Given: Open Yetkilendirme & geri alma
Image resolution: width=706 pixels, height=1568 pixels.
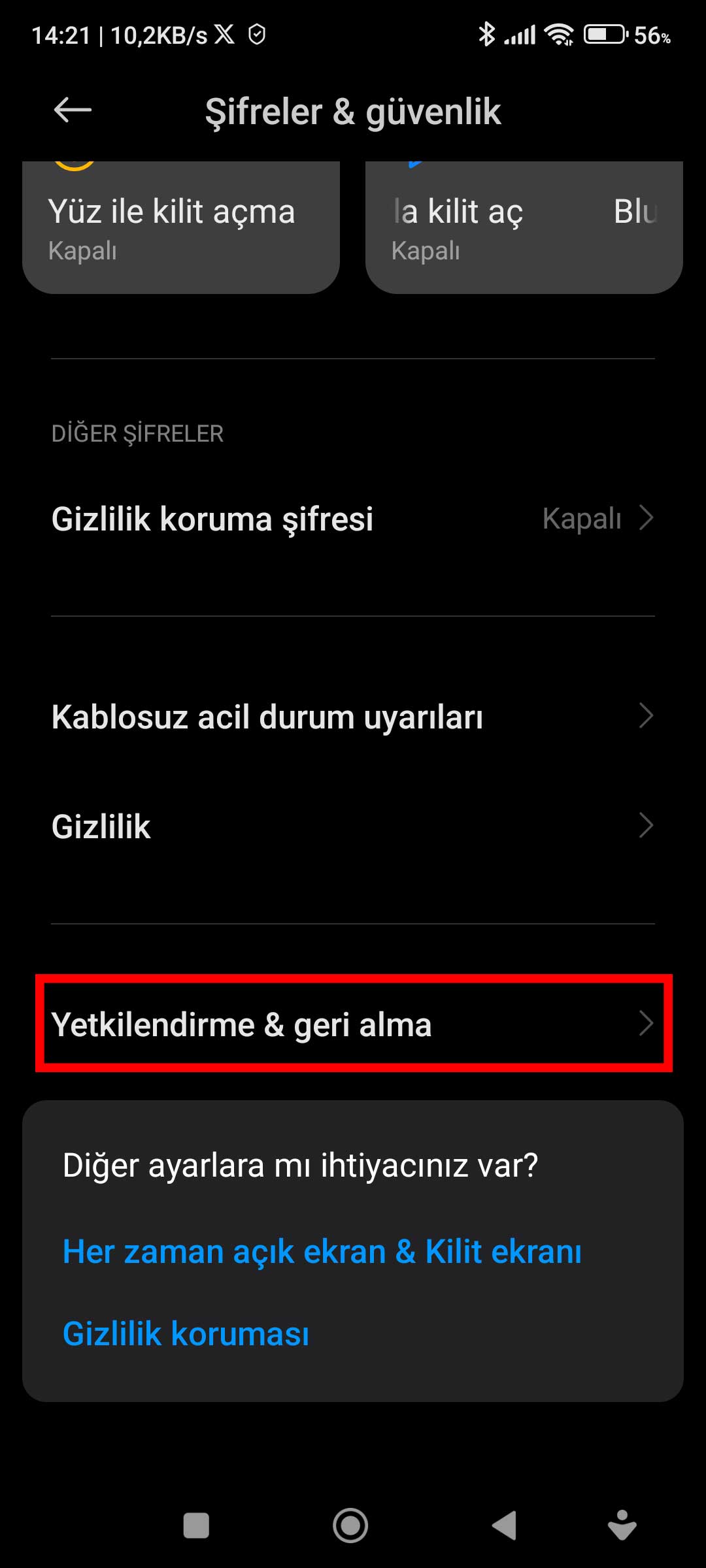Looking at the screenshot, I should click(353, 1024).
